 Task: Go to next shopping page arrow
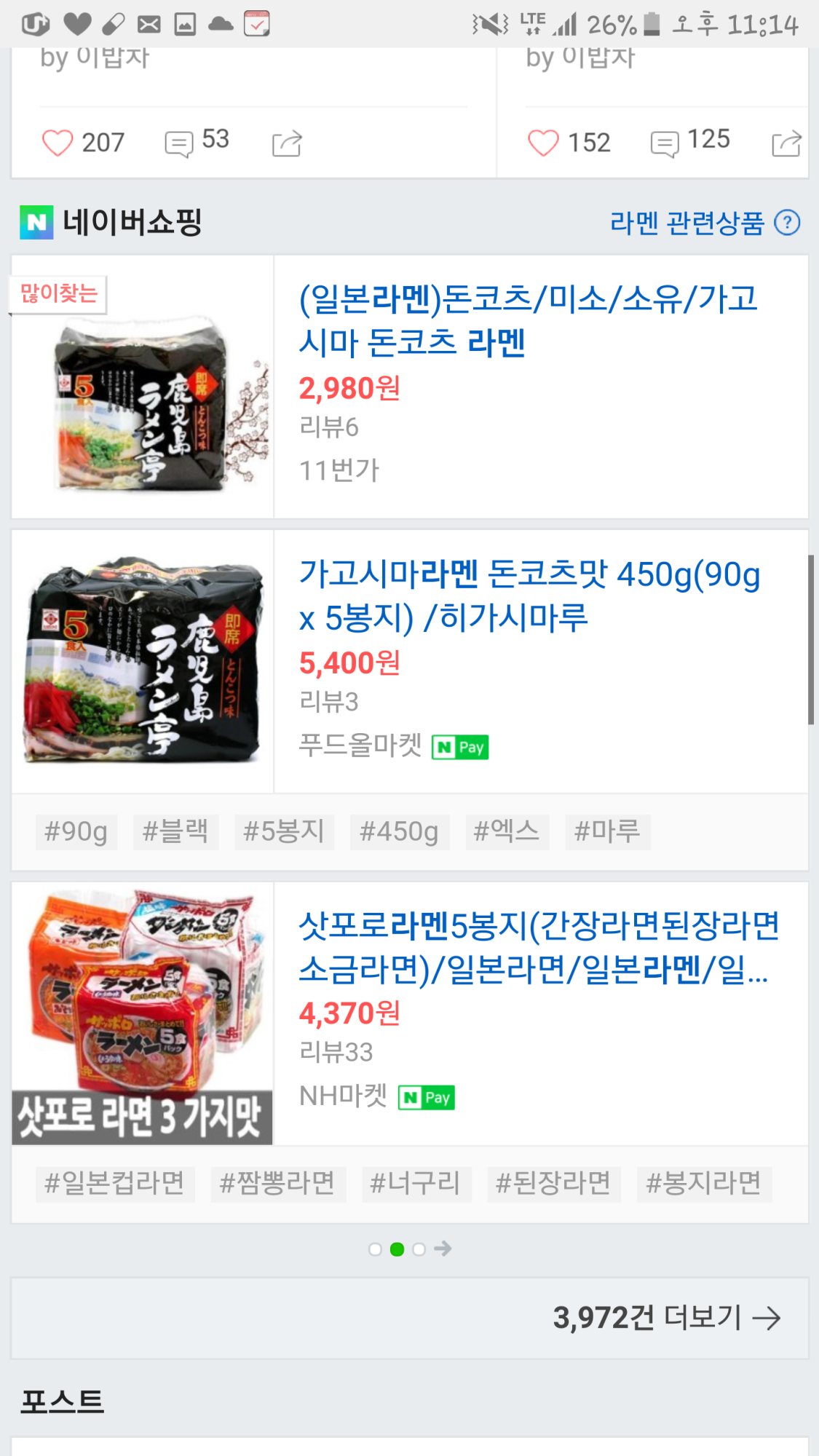click(443, 1249)
